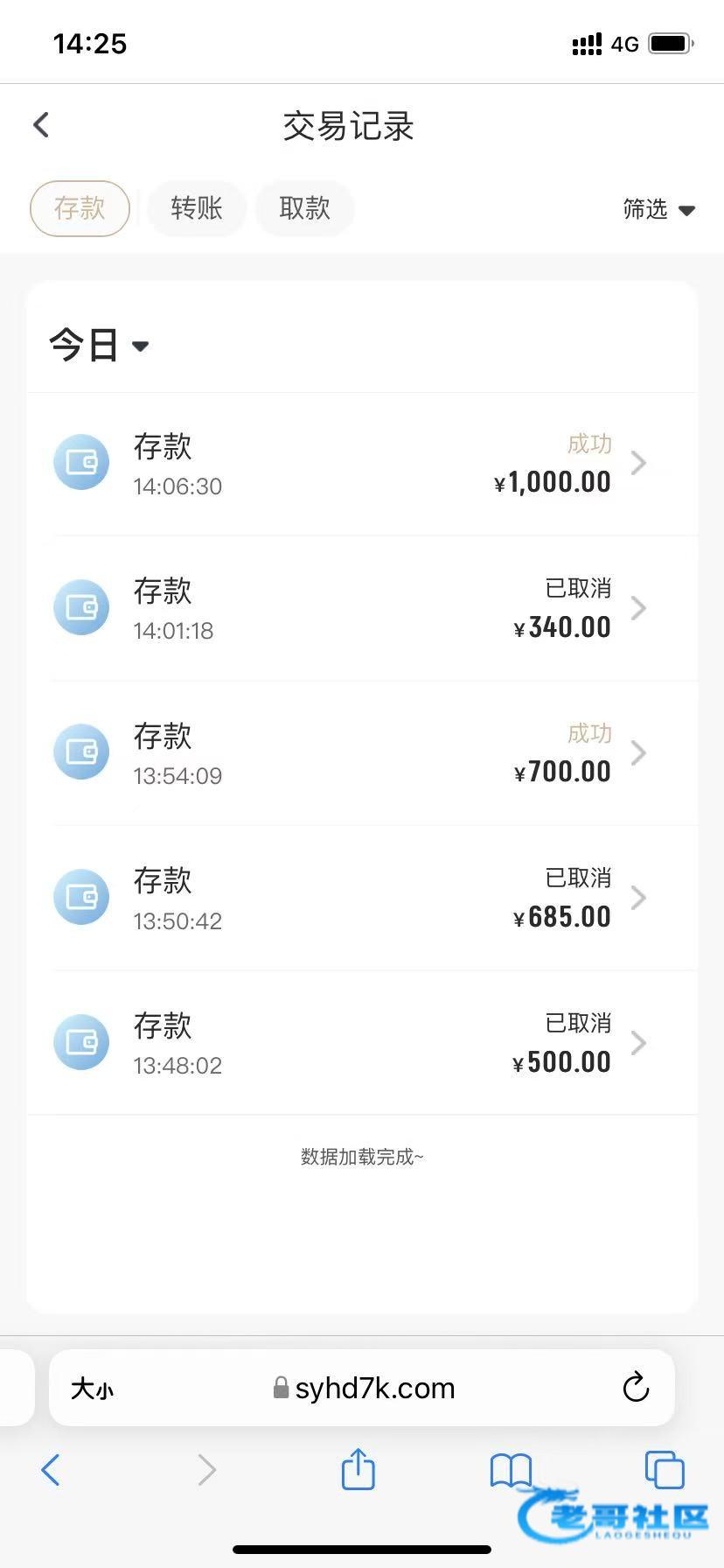Screen dimensions: 724x1568
Task: Open the 筛选 filter dropdown
Action: click(658, 209)
